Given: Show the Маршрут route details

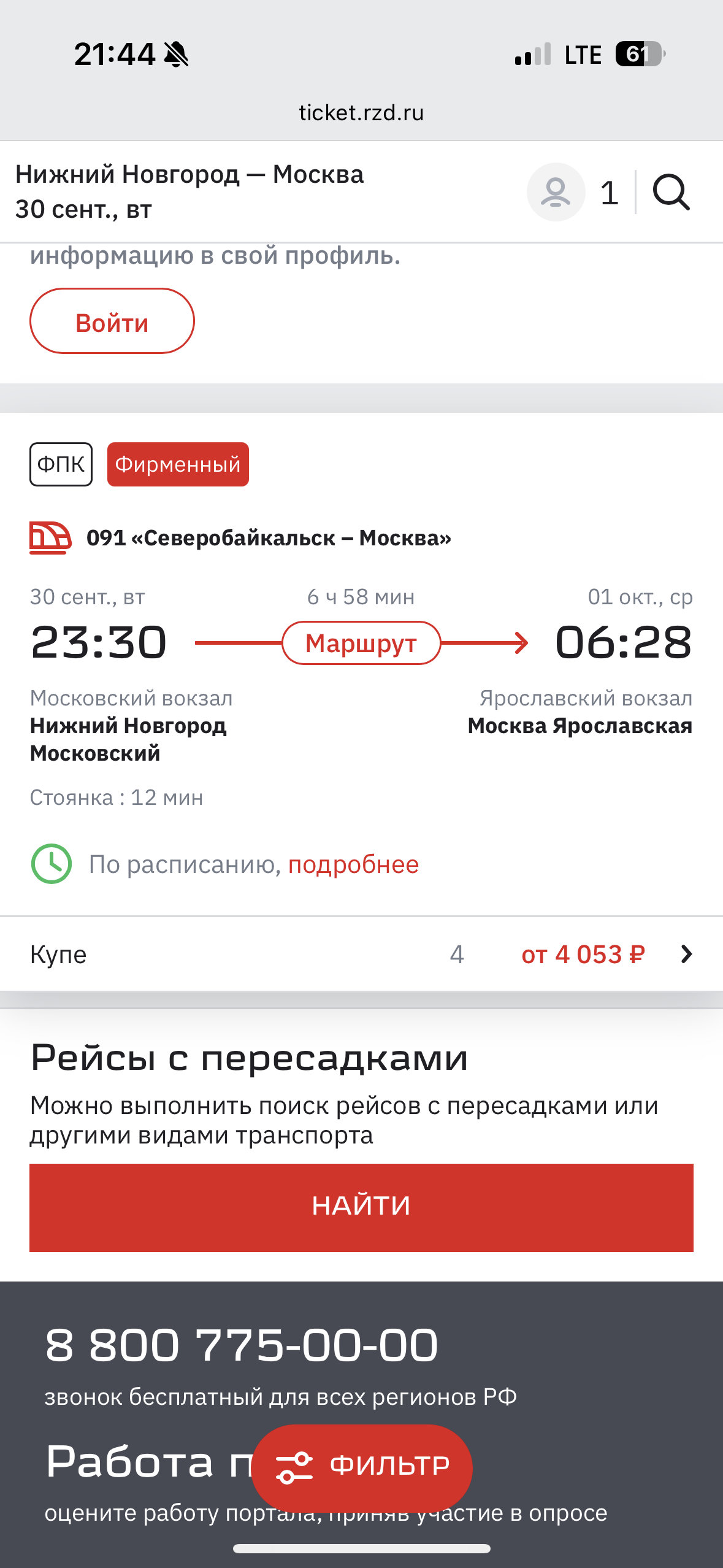Looking at the screenshot, I should (x=361, y=643).
